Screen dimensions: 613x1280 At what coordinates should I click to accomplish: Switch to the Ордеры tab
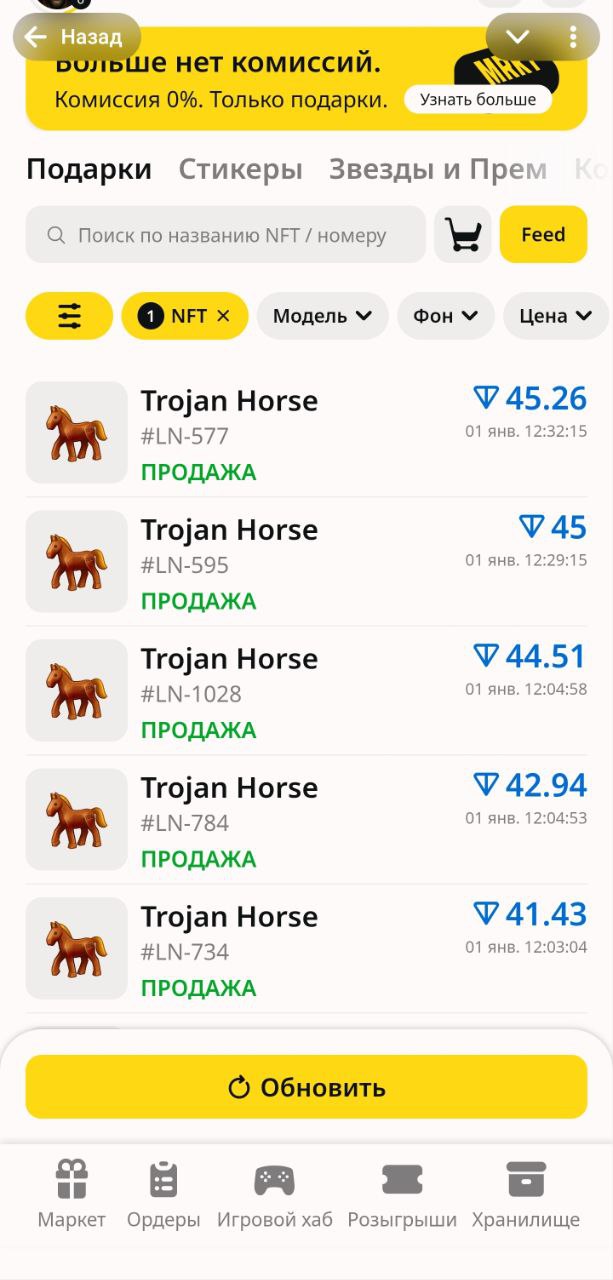(x=163, y=1195)
